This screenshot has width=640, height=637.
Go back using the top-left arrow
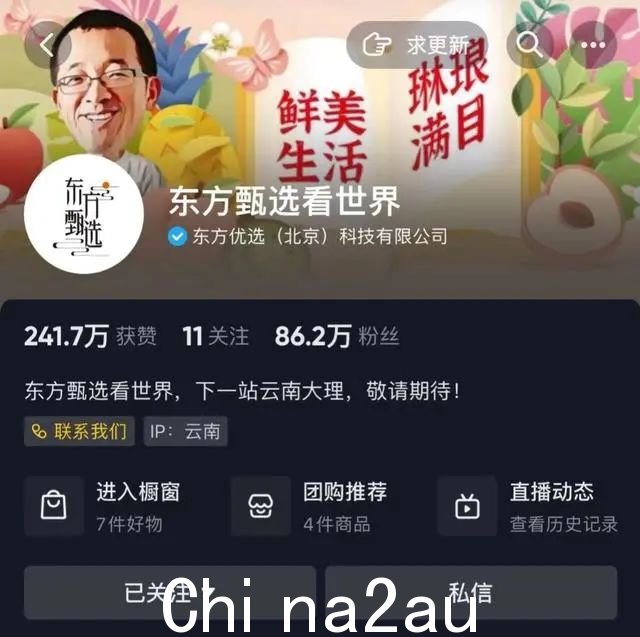pyautogui.click(x=46, y=45)
